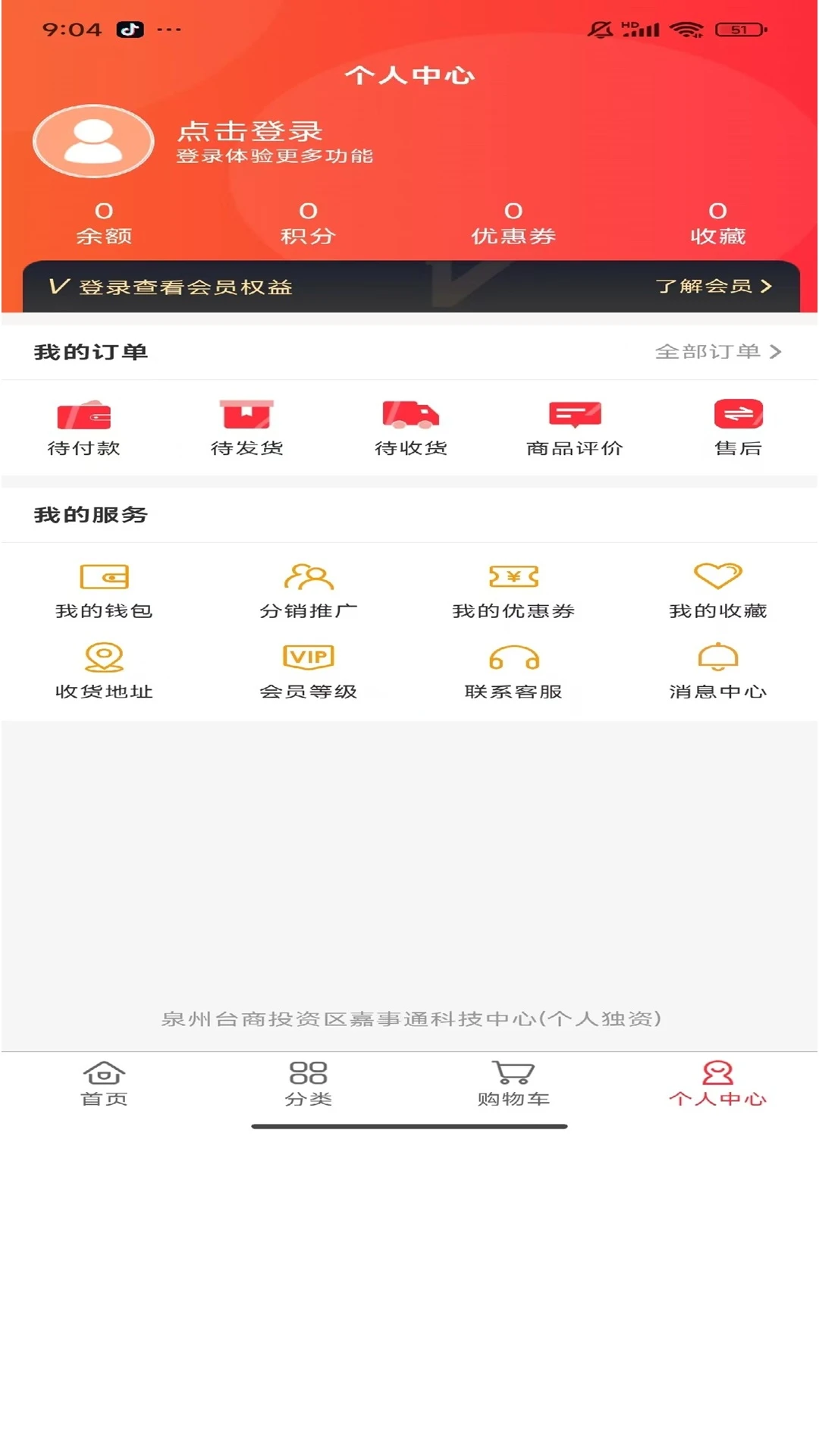
Task: Tap the profile avatar placeholder image
Action: (x=93, y=141)
